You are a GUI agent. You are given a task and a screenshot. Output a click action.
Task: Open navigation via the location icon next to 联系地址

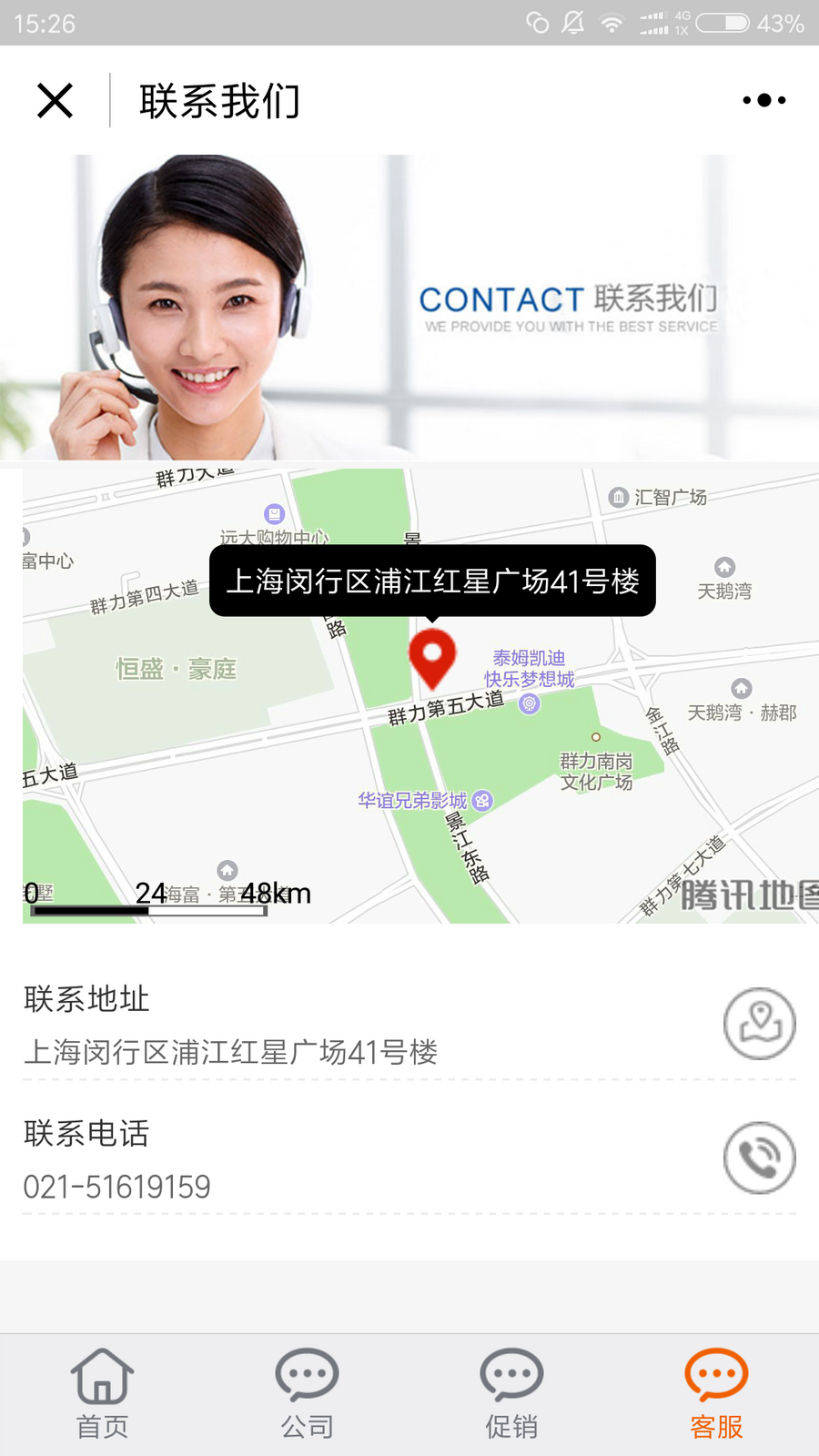tap(760, 1023)
